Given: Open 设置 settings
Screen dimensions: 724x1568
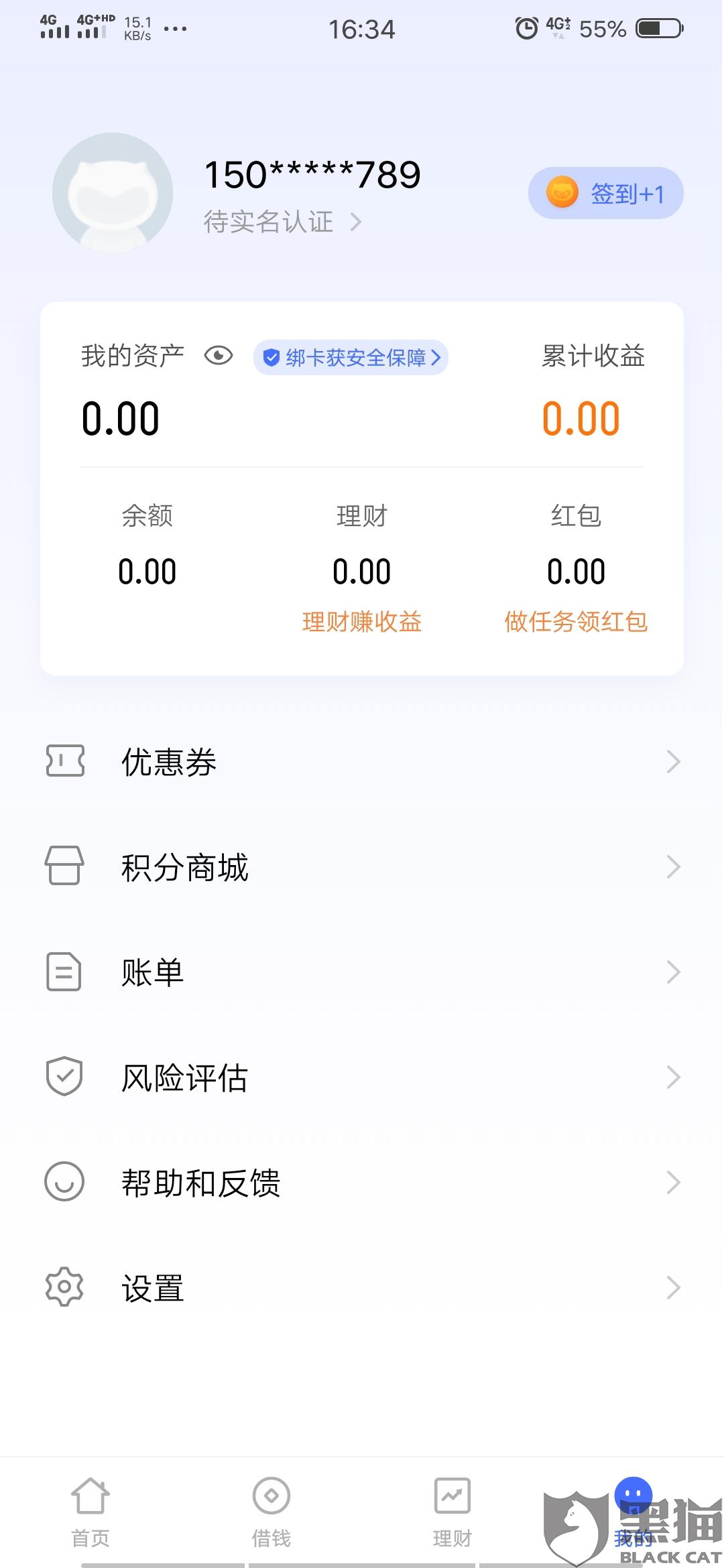Looking at the screenshot, I should click(x=362, y=1288).
